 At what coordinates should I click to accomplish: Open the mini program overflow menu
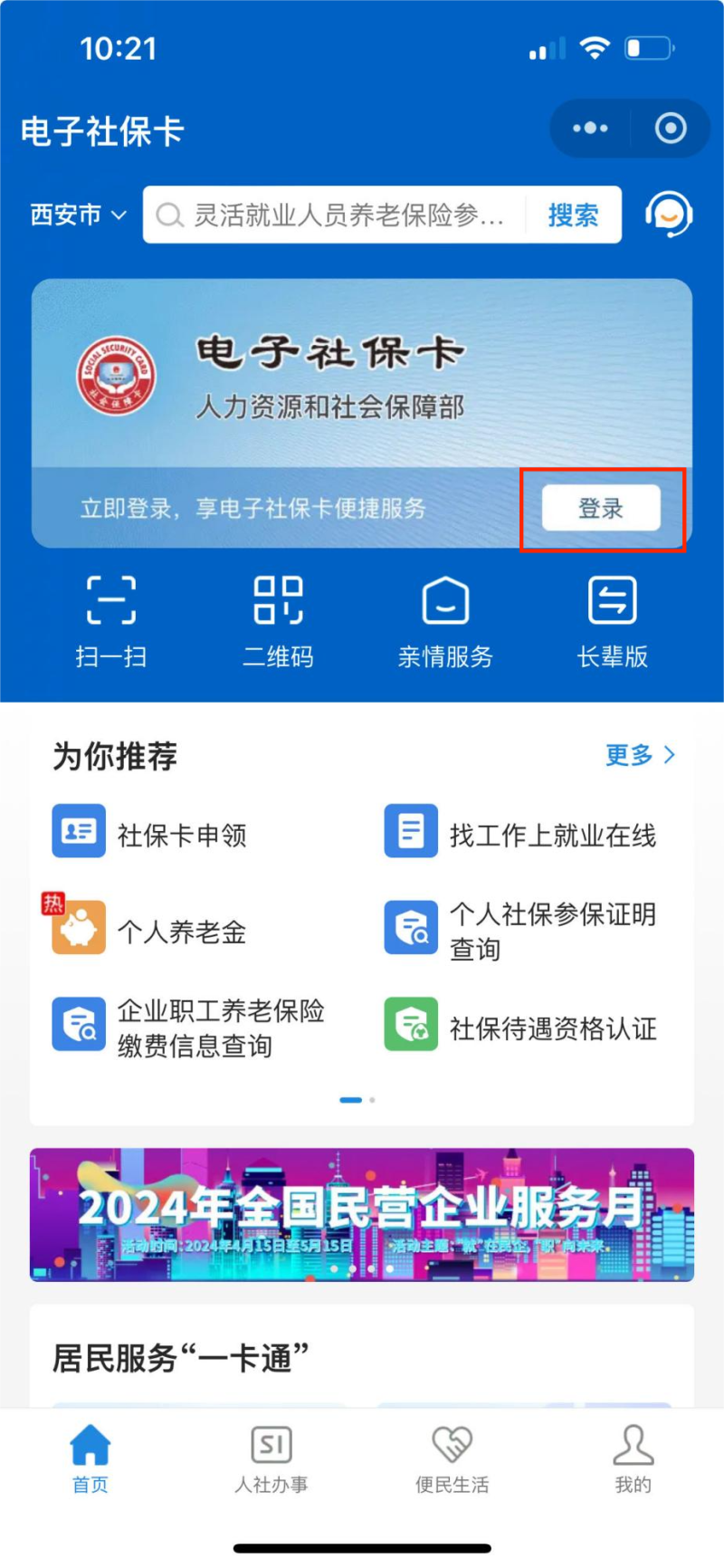coord(590,129)
